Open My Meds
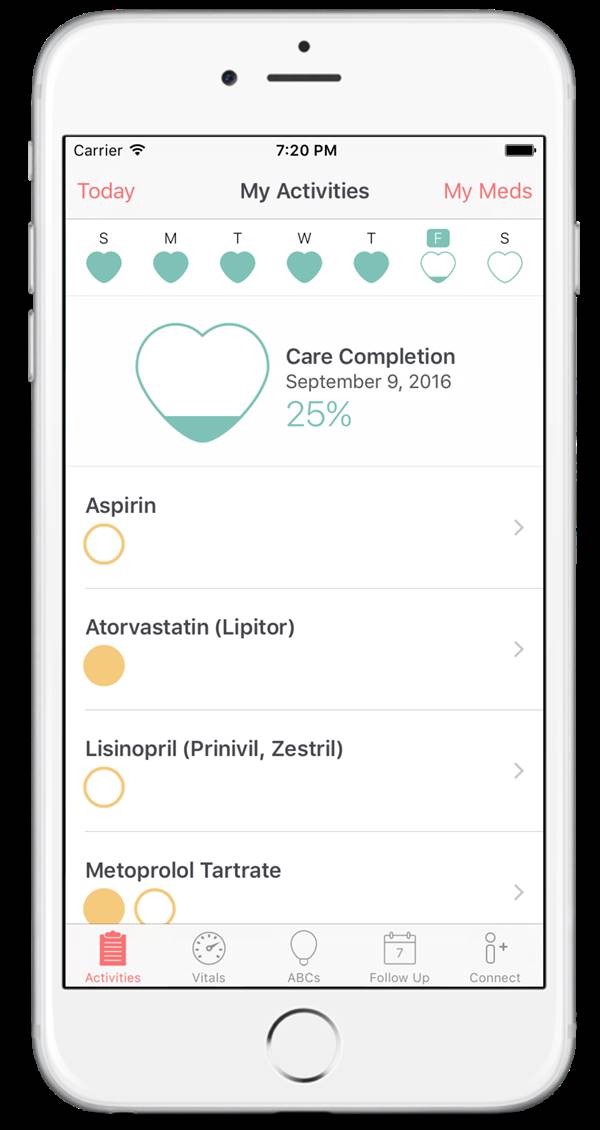The image size is (600, 1130). coord(488,191)
